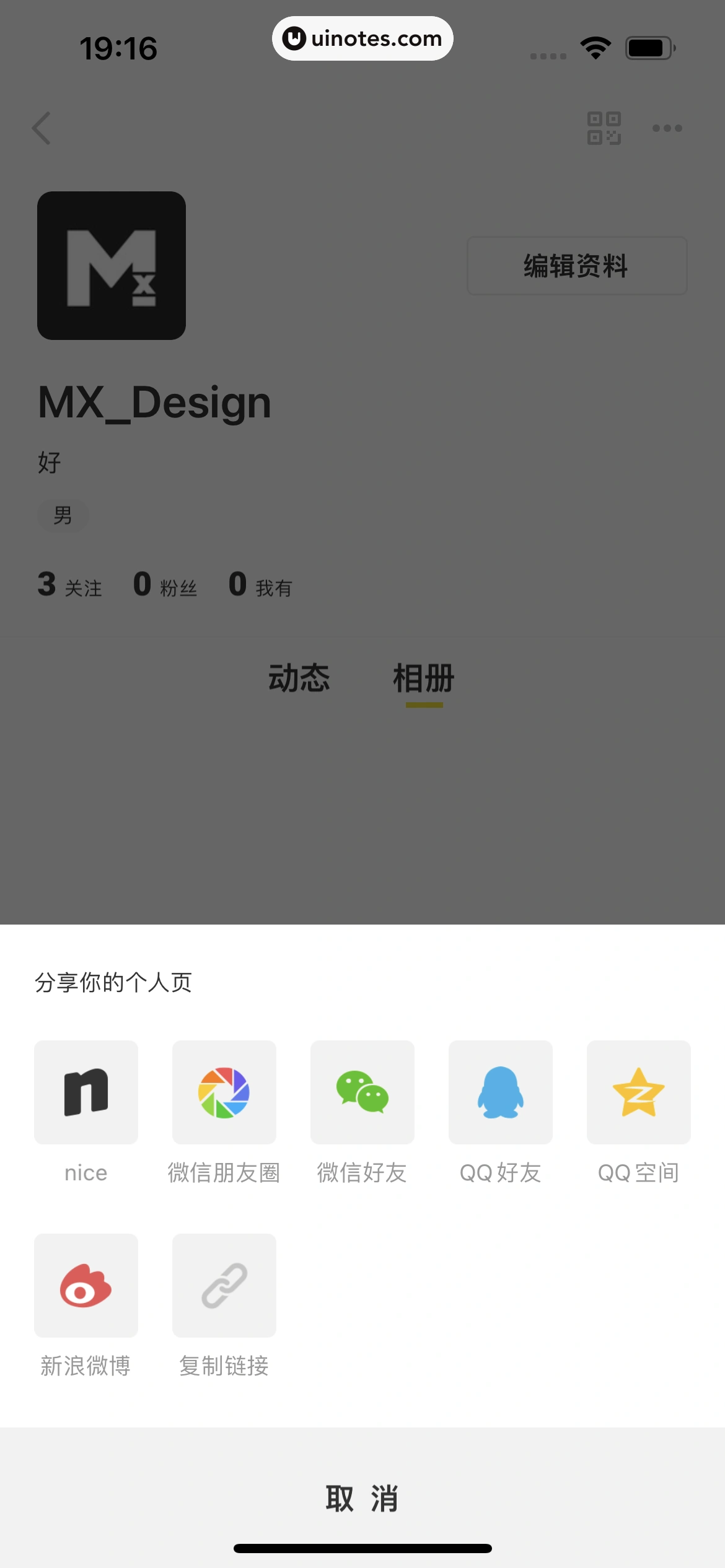Share profile to nice
The width and height of the screenshot is (725, 1568).
(86, 1092)
